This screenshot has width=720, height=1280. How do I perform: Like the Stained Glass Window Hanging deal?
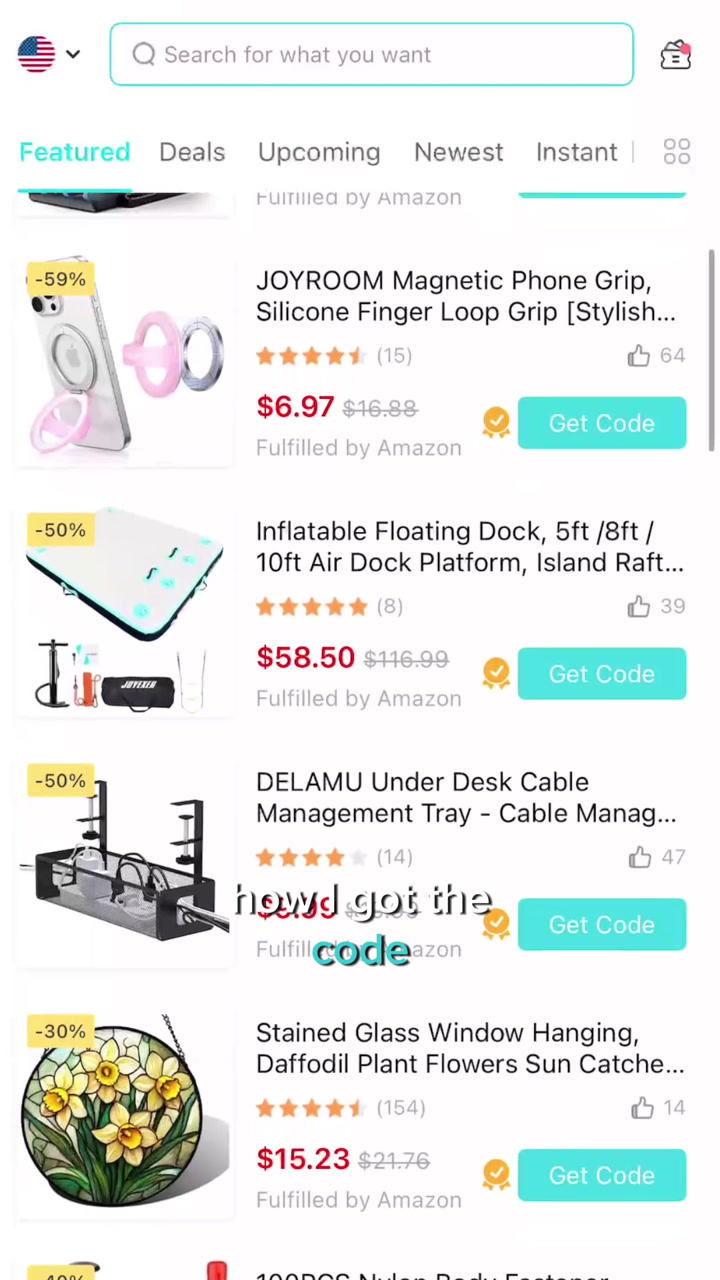click(642, 1108)
